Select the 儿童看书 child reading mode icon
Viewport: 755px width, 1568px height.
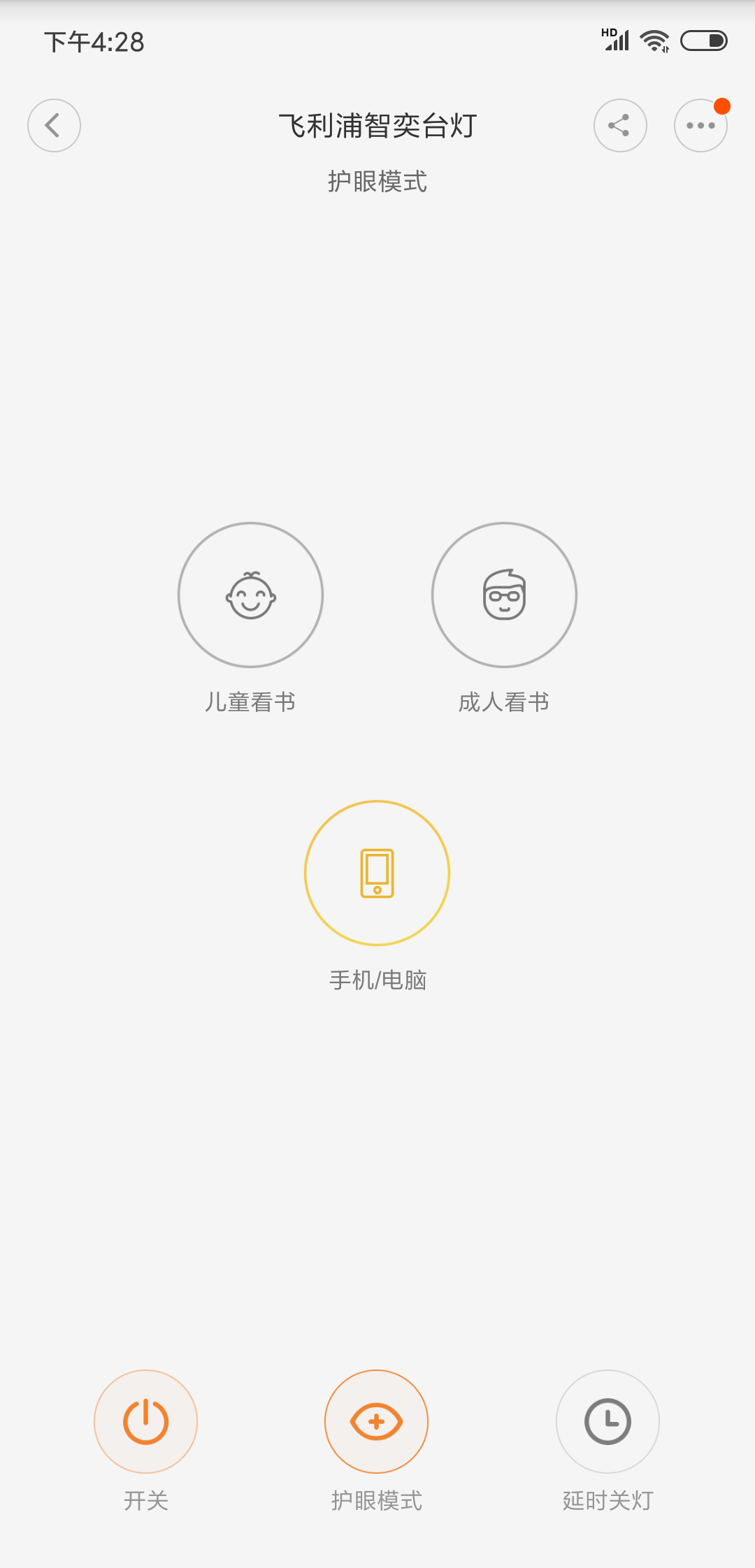(250, 595)
